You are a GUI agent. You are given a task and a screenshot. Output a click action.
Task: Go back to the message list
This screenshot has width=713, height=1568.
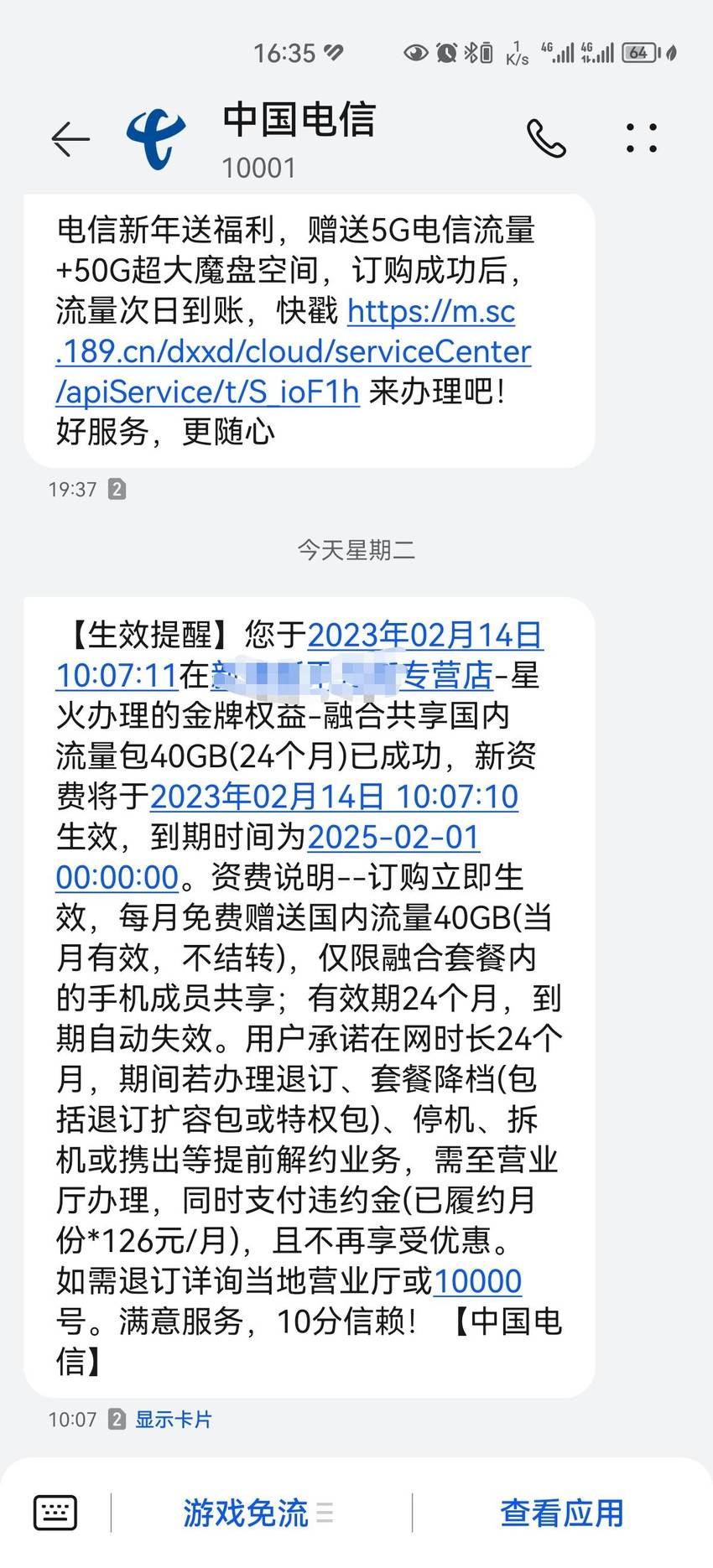[70, 138]
